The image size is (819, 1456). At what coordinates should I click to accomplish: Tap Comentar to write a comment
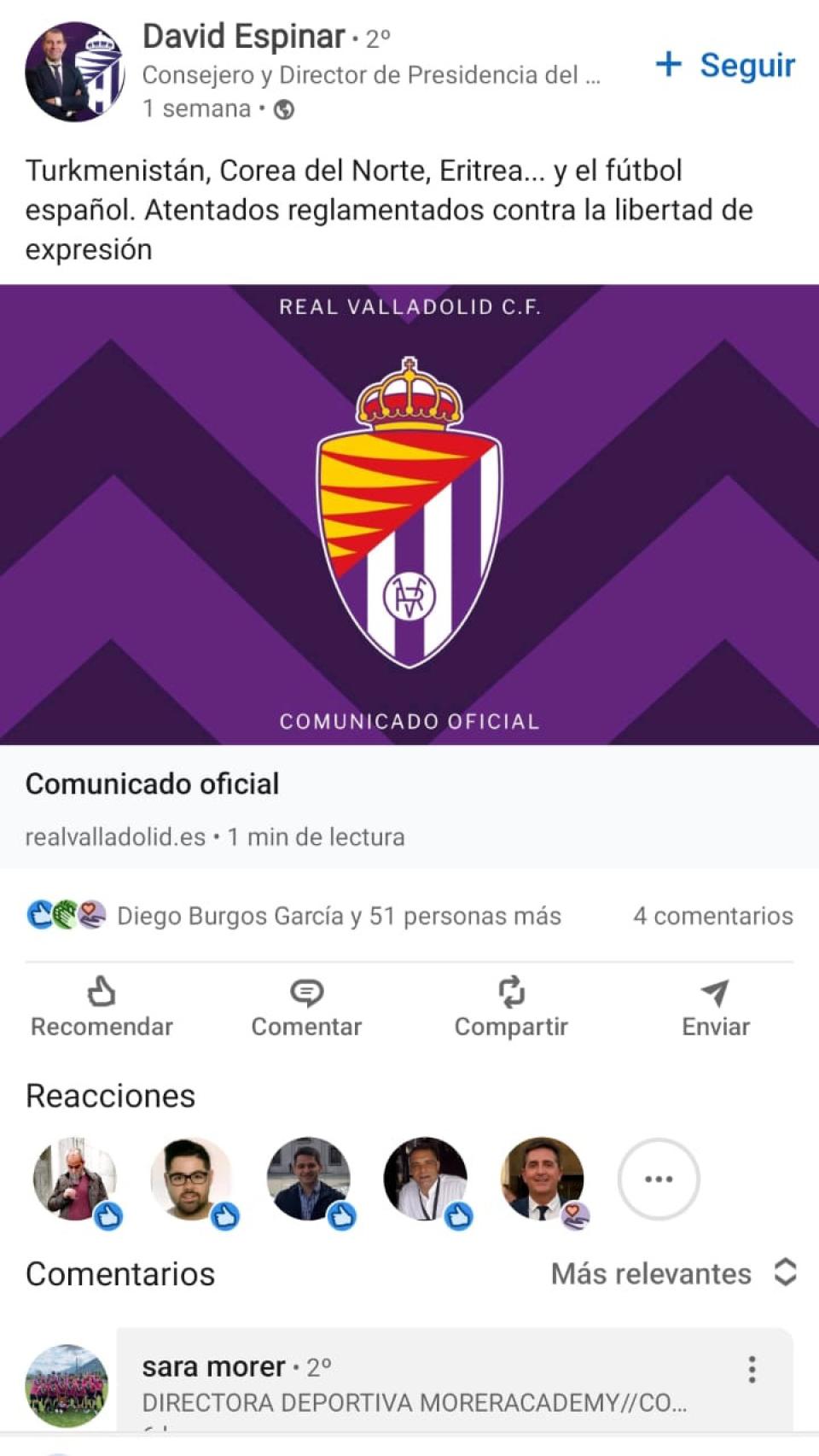pos(306,1007)
